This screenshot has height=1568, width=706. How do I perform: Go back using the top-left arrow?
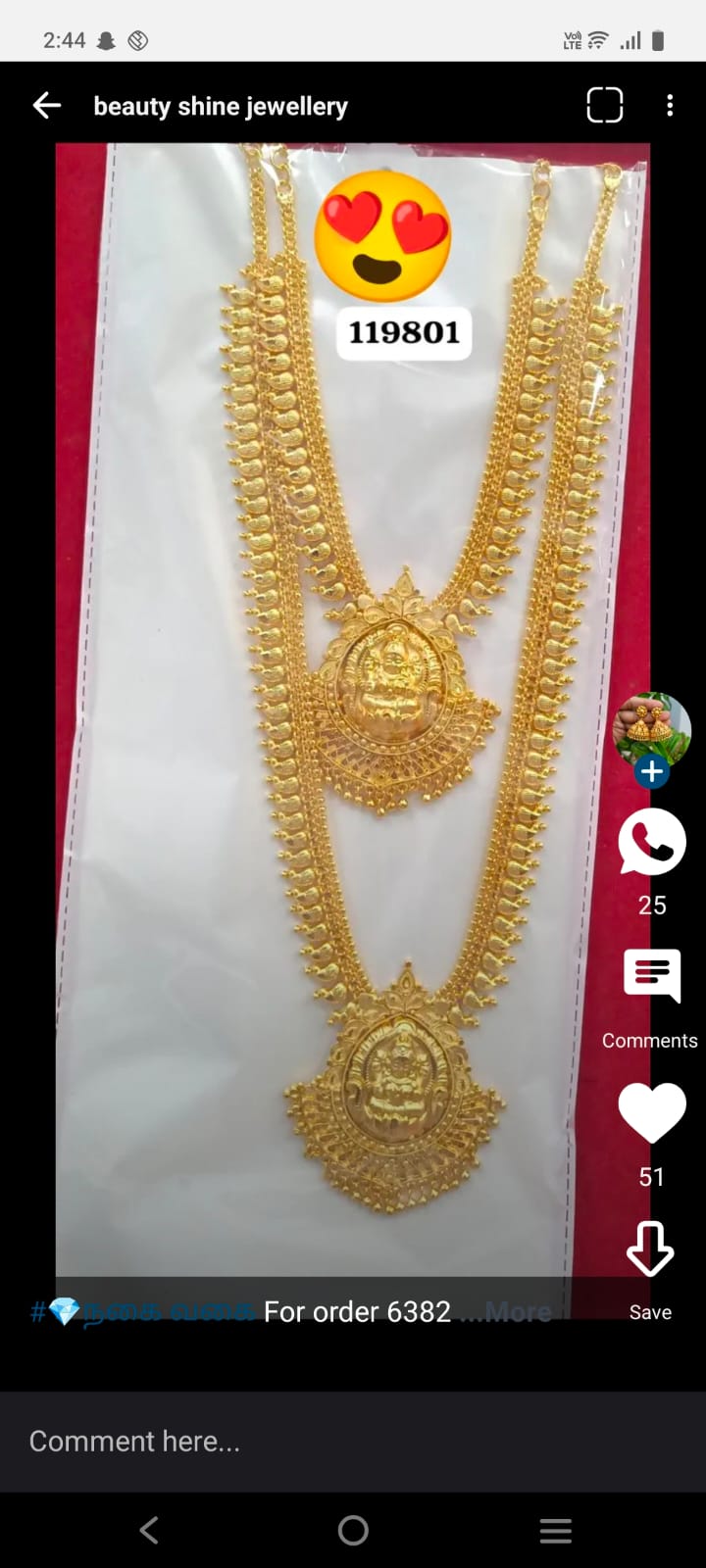point(46,106)
